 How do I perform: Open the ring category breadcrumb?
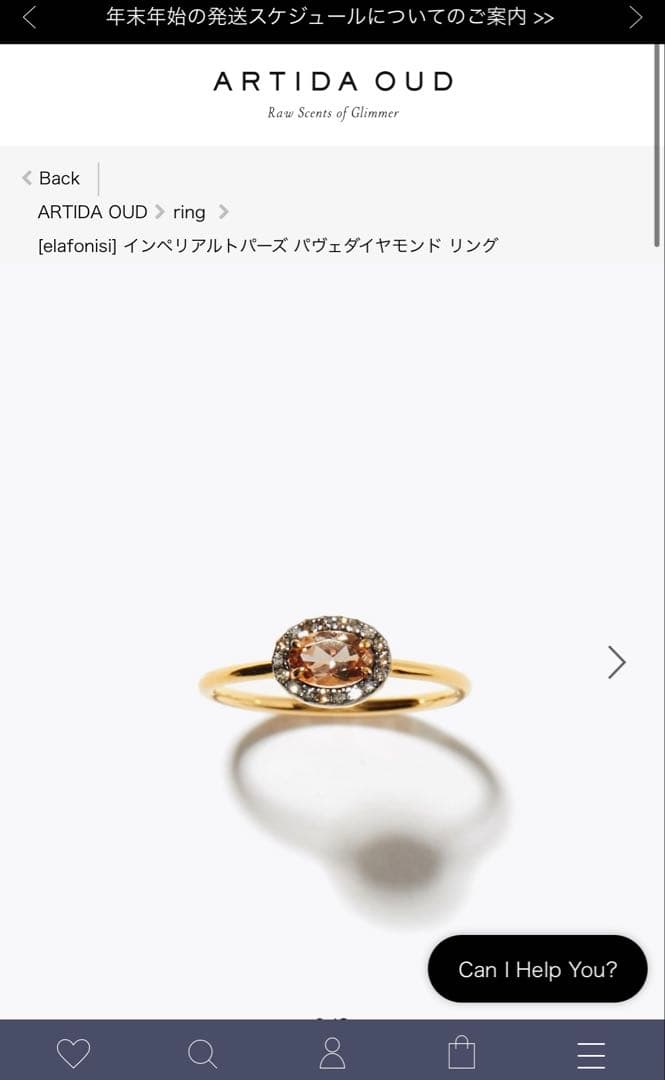pyautogui.click(x=189, y=212)
